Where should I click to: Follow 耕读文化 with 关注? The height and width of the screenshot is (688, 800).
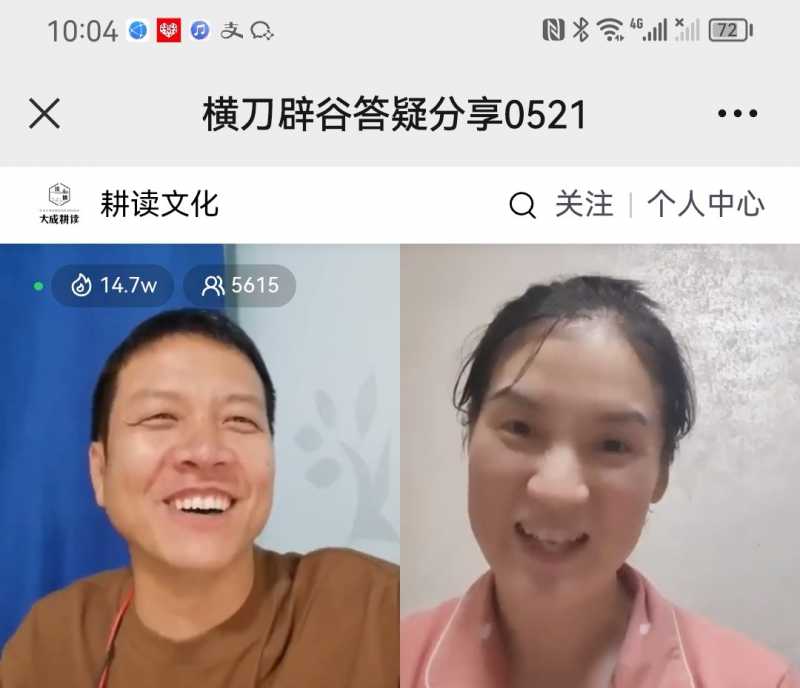coord(584,205)
